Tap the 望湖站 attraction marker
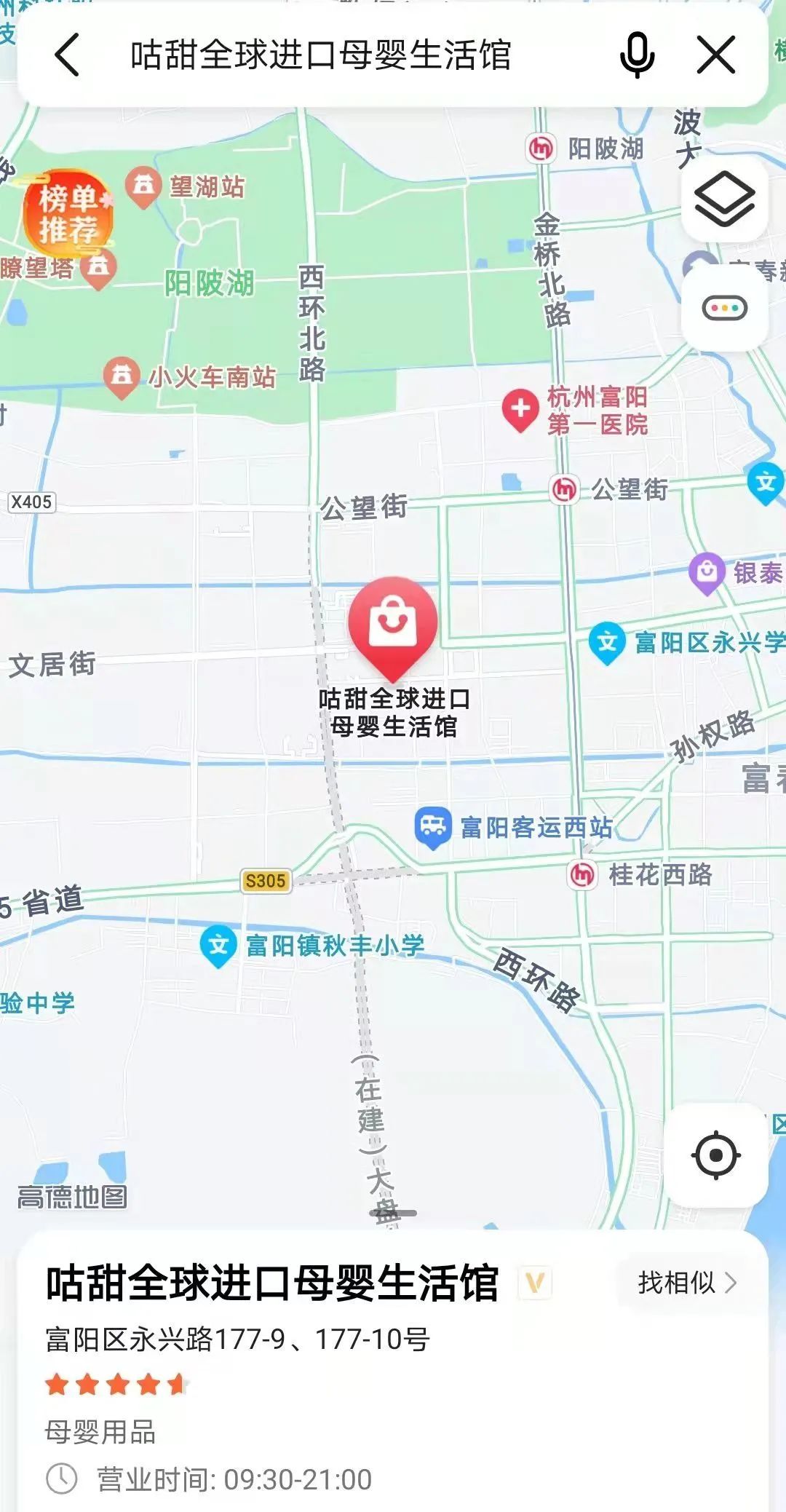 (143, 187)
